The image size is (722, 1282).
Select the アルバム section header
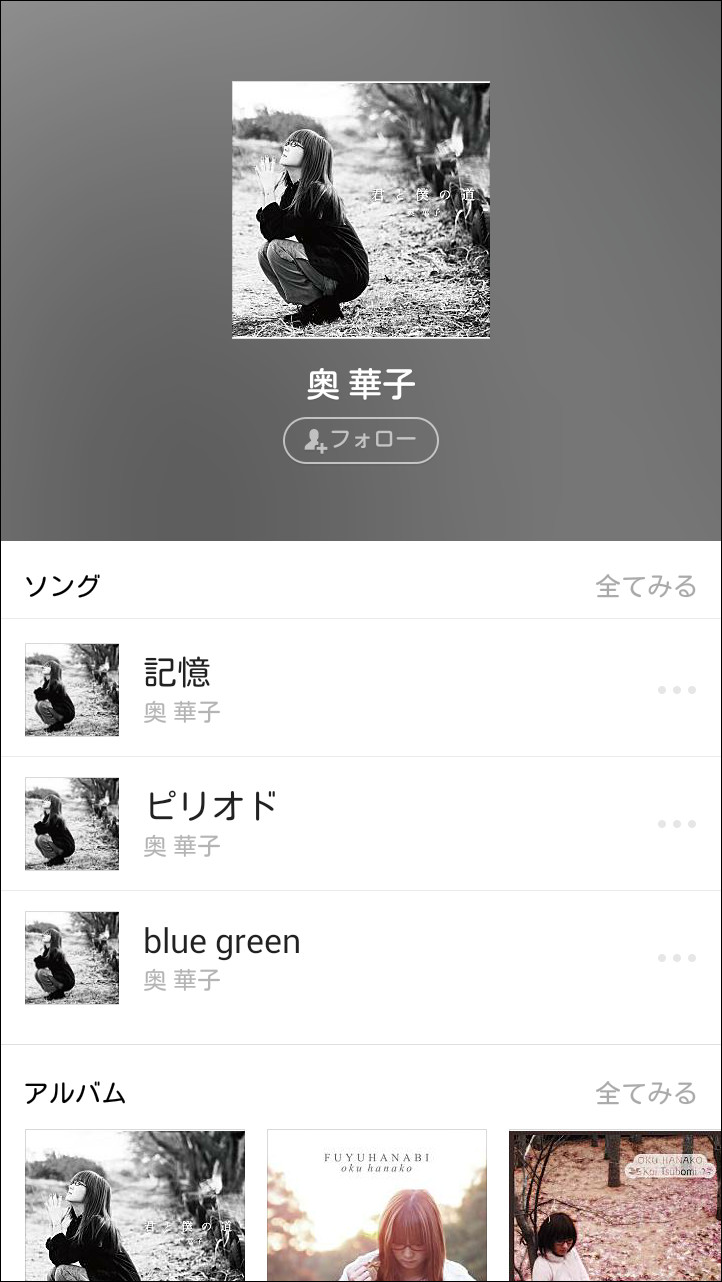point(72,1093)
